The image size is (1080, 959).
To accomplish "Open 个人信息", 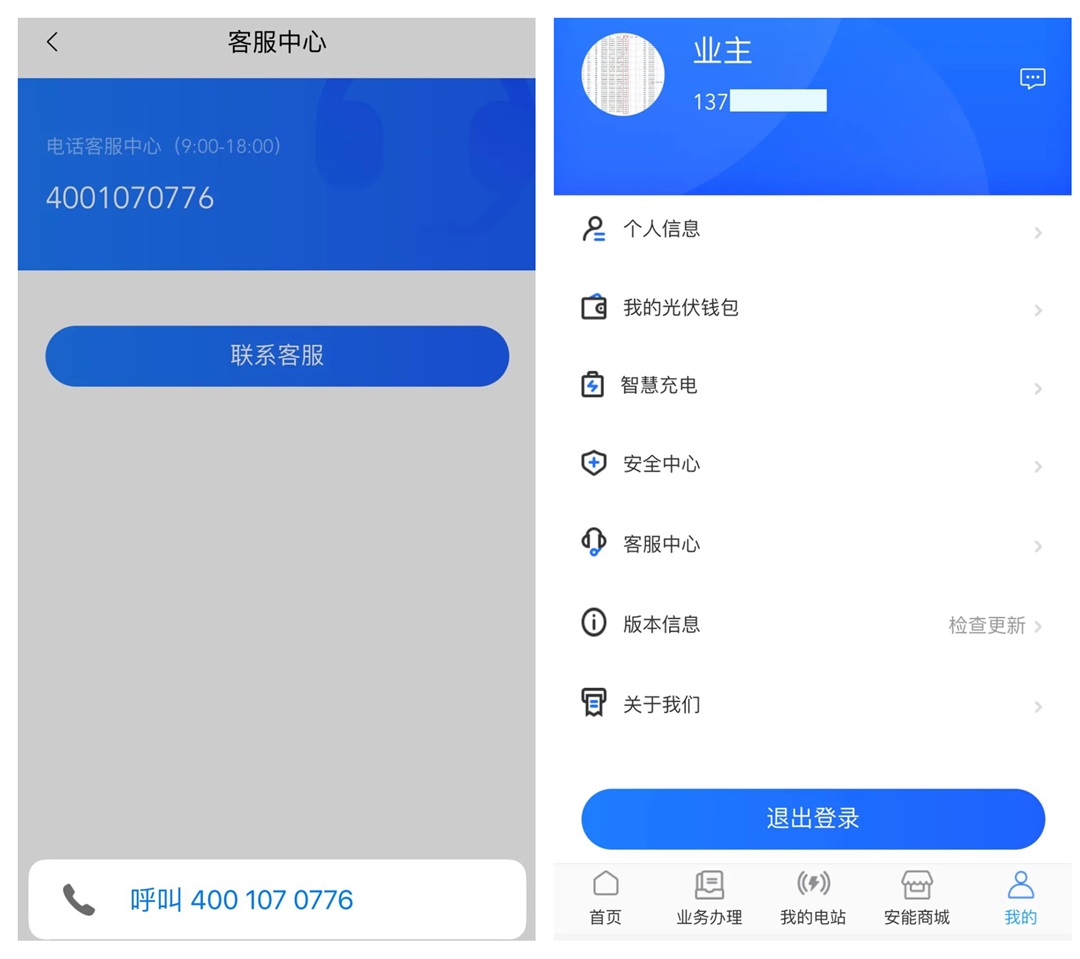I will coord(810,230).
